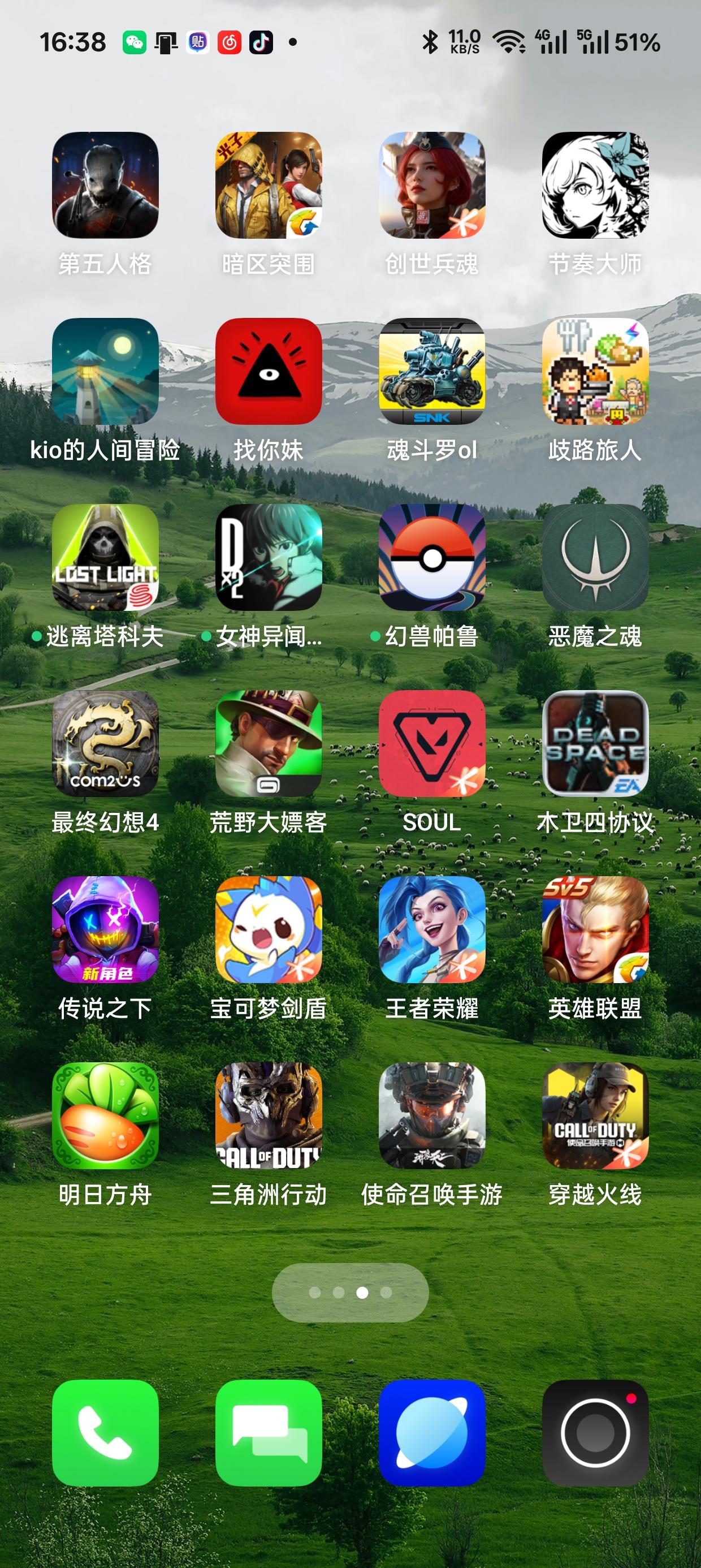Viewport: 701px width, 1568px height.
Task: Start the 魂斗罗ol game
Action: point(431,376)
